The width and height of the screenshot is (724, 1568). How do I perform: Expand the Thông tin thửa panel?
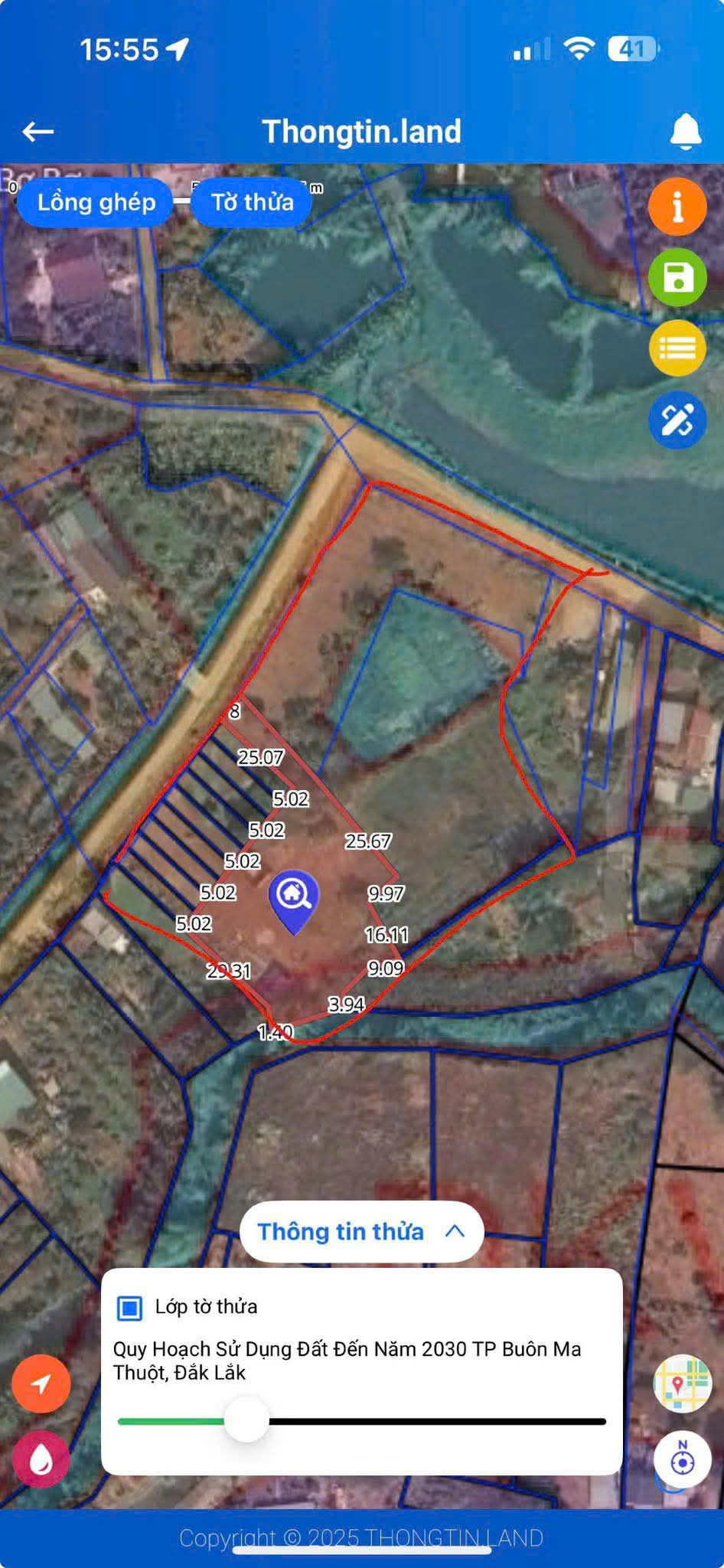tap(361, 1231)
